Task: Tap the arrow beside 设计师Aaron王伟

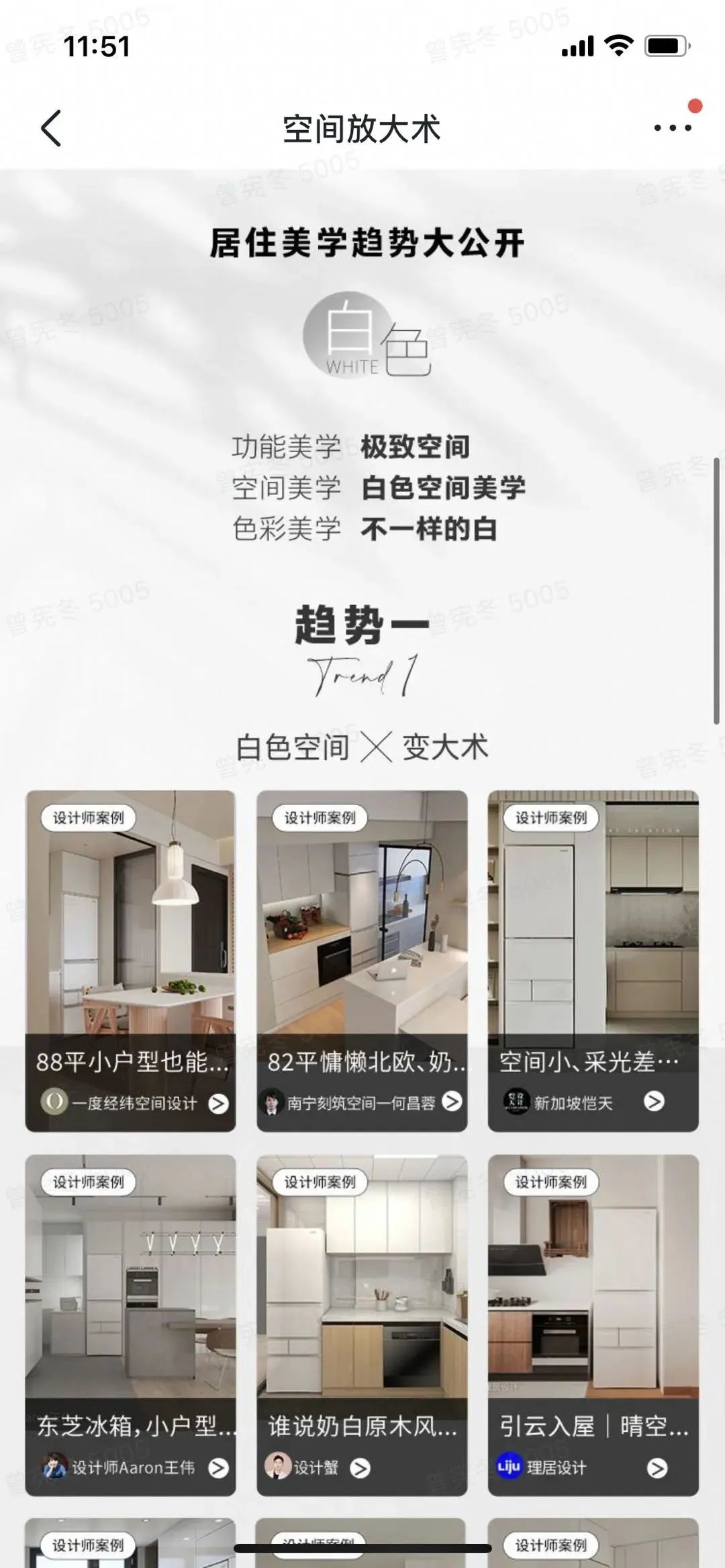Action: click(x=218, y=1468)
